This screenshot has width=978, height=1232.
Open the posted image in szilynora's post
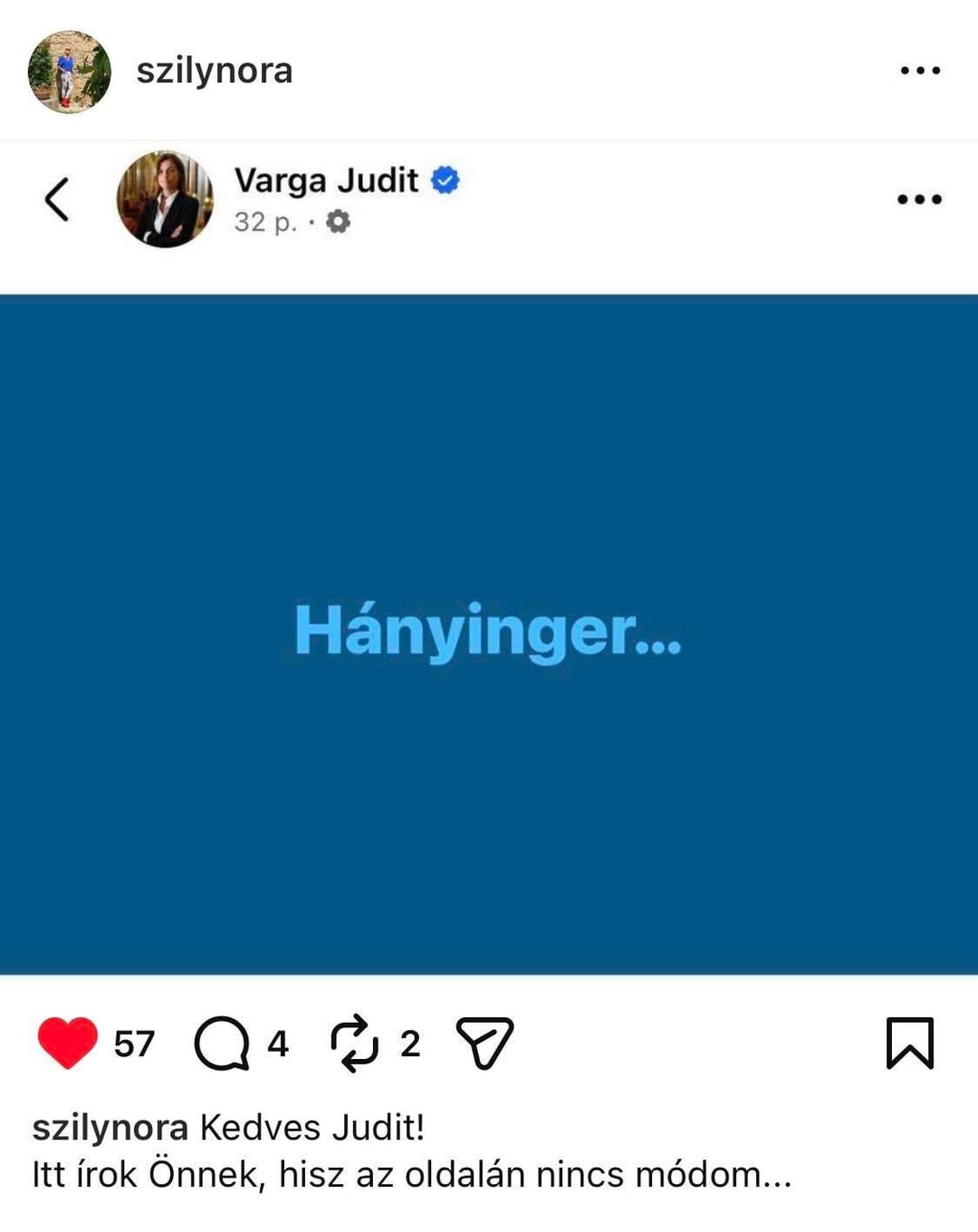(489, 634)
